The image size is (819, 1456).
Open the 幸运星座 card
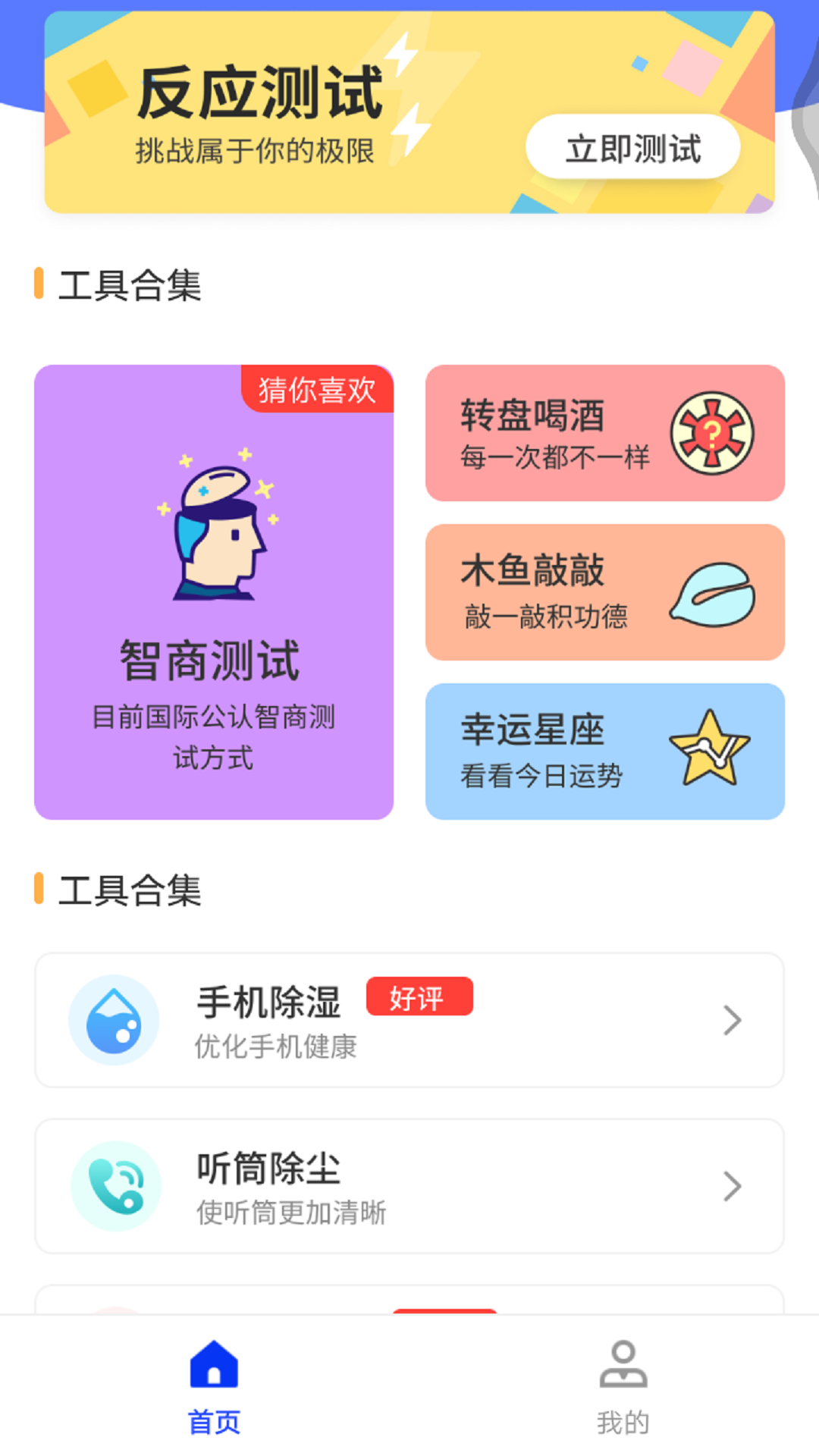[604, 752]
